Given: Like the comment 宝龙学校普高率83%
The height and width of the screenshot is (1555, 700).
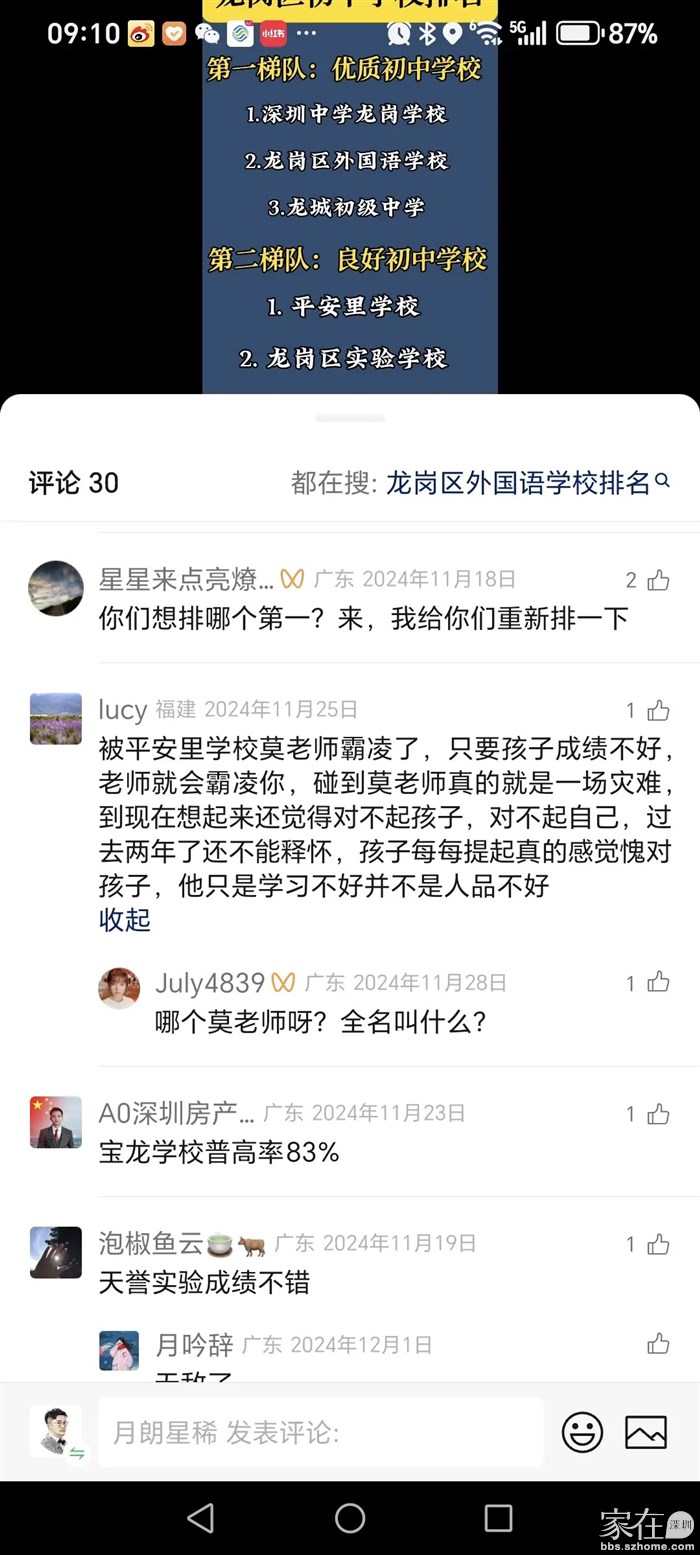Looking at the screenshot, I should [x=657, y=1114].
